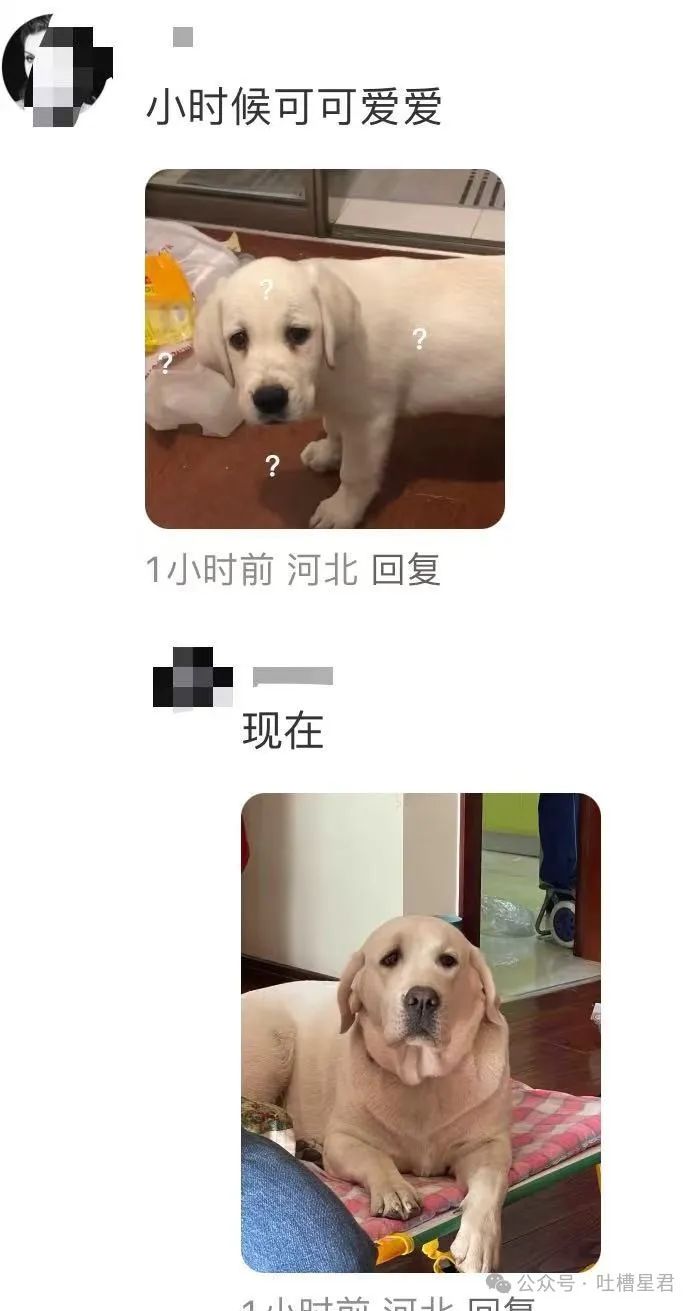Open the adult dog photo under 现在
The width and height of the screenshot is (697, 1311).
pyautogui.click(x=420, y=1030)
